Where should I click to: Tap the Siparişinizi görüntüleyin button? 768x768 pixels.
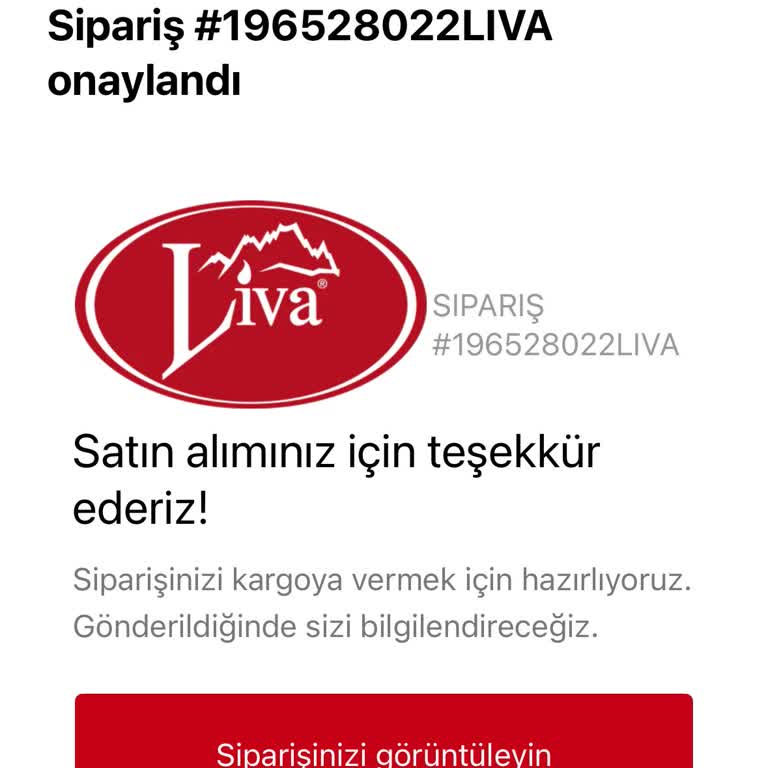(x=384, y=740)
